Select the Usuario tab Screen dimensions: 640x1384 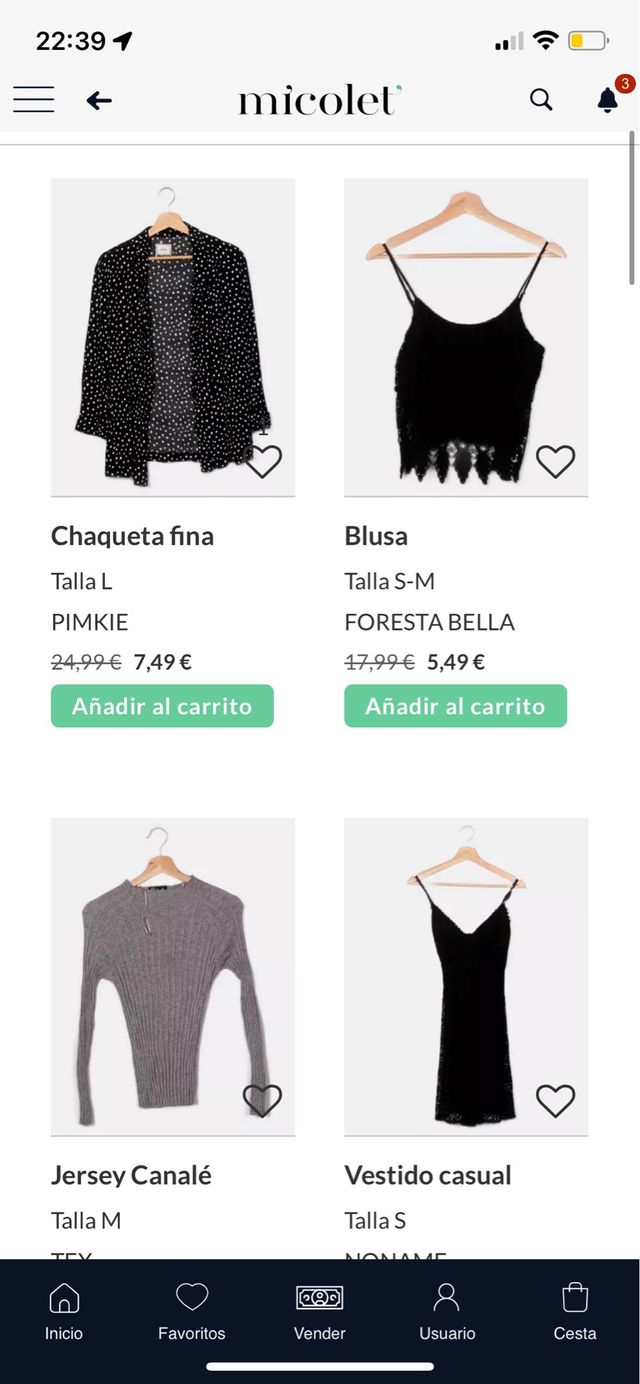pos(447,1311)
